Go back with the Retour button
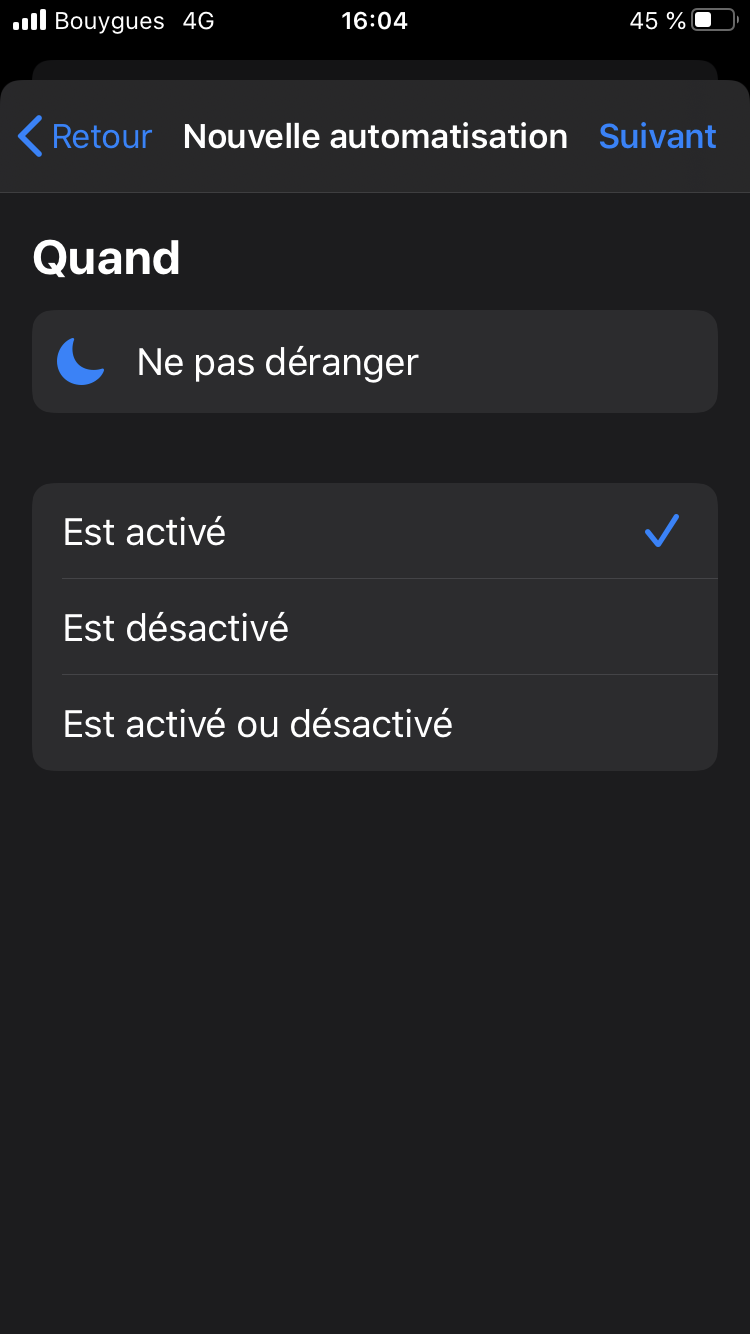 (x=85, y=136)
